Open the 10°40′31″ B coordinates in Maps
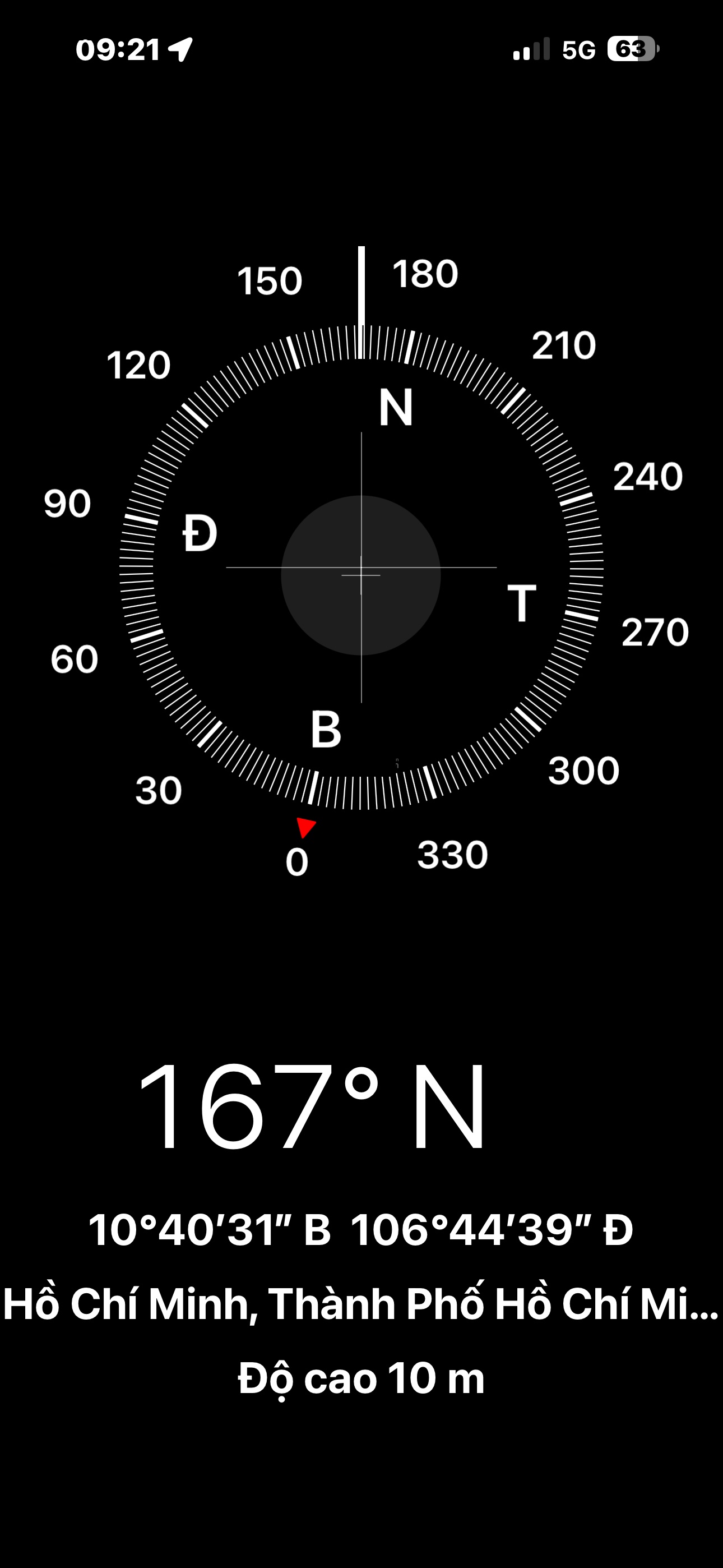 pos(361,1230)
